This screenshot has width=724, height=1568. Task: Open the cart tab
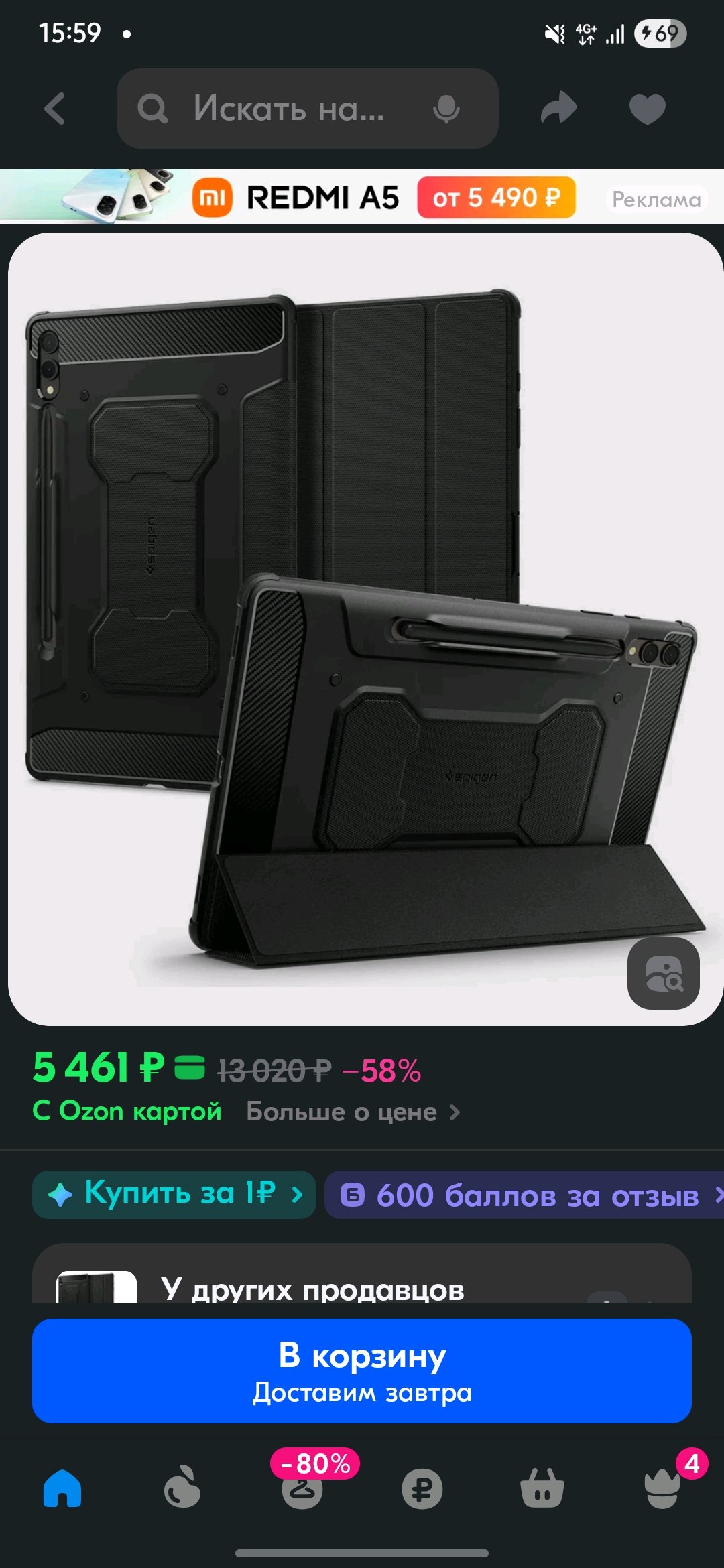click(x=542, y=1488)
